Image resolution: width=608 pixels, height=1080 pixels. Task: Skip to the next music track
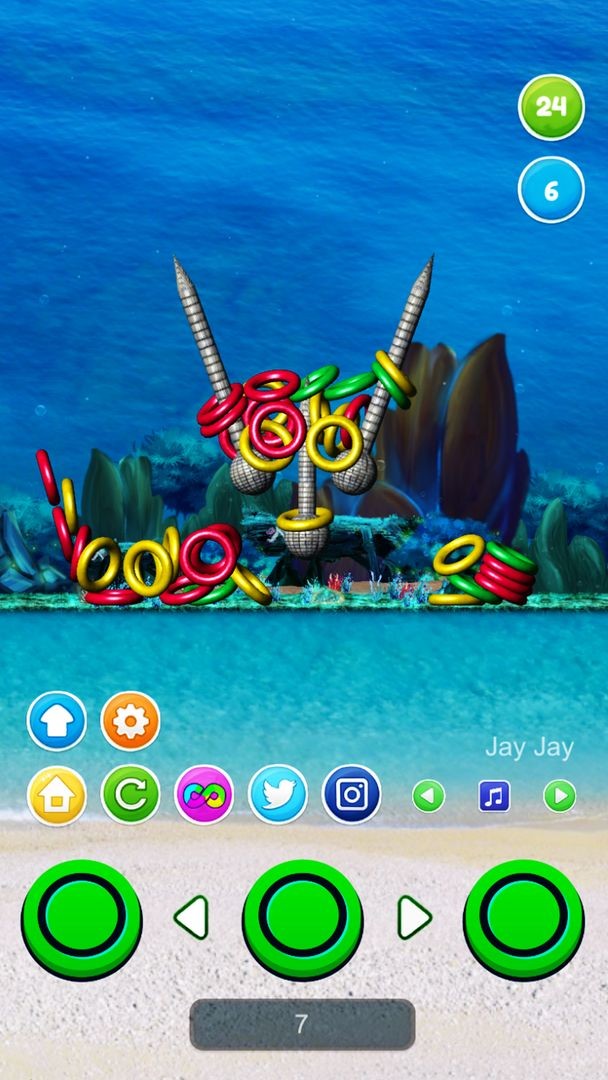560,796
